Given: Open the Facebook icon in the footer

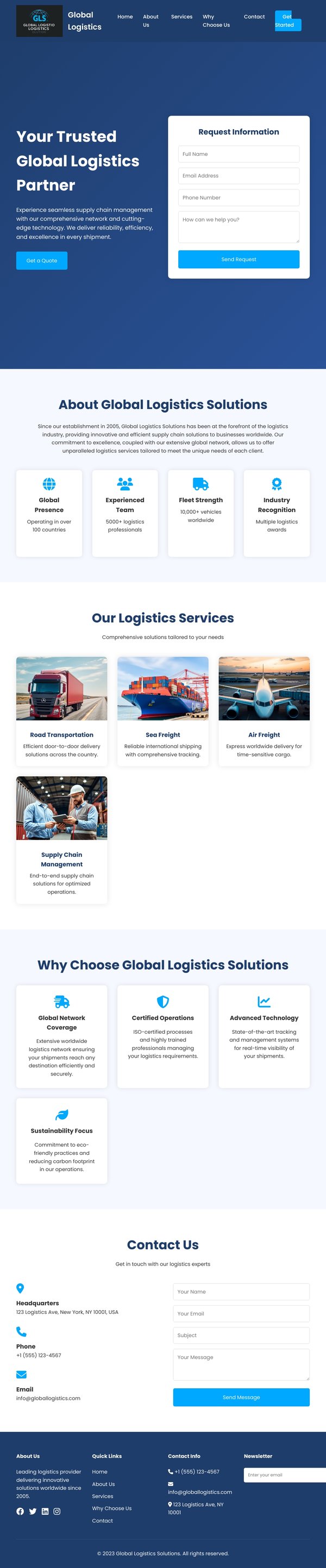Looking at the screenshot, I should tap(20, 1512).
